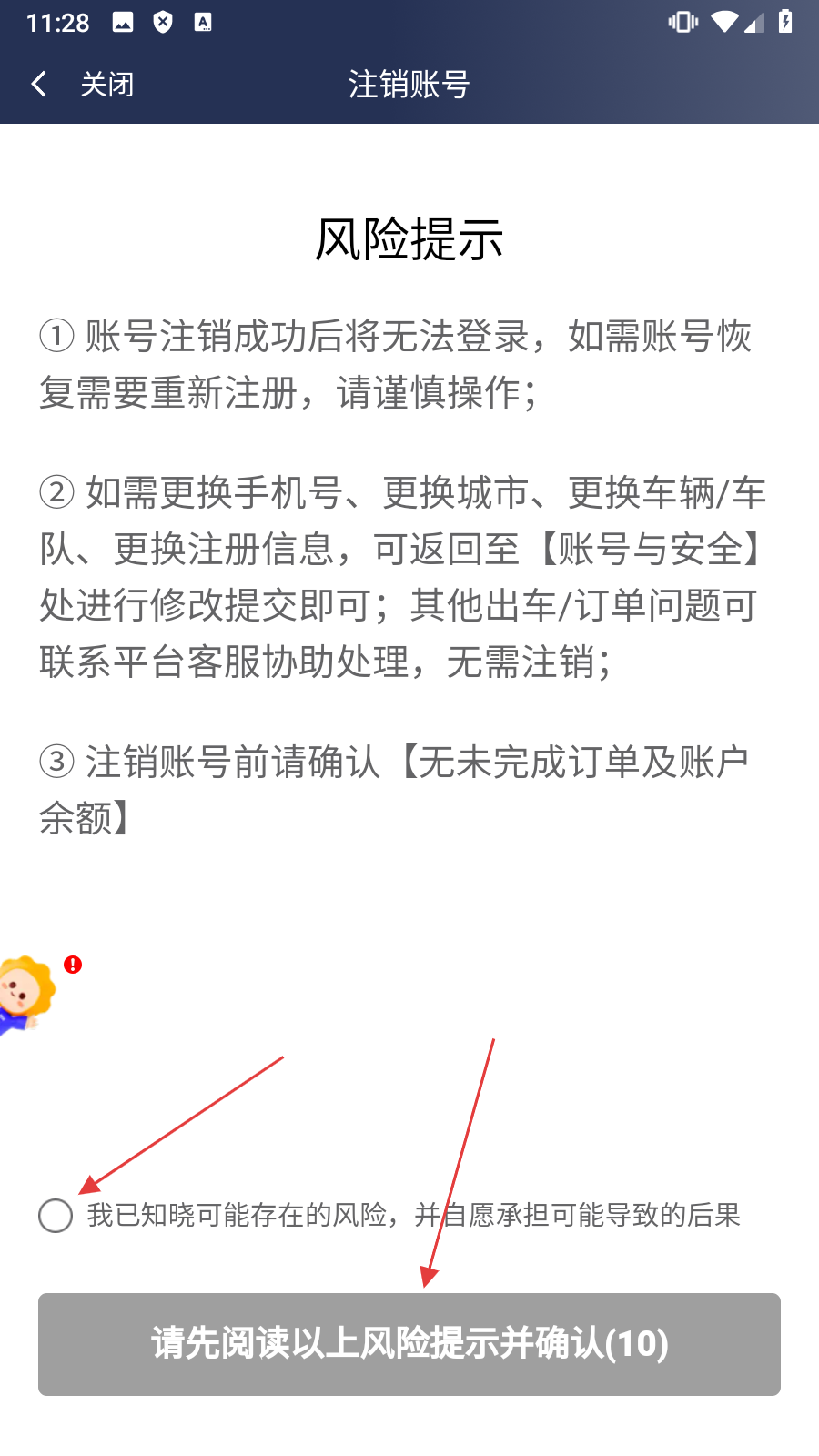
Task: Go back using the header arrow
Action: click(39, 85)
